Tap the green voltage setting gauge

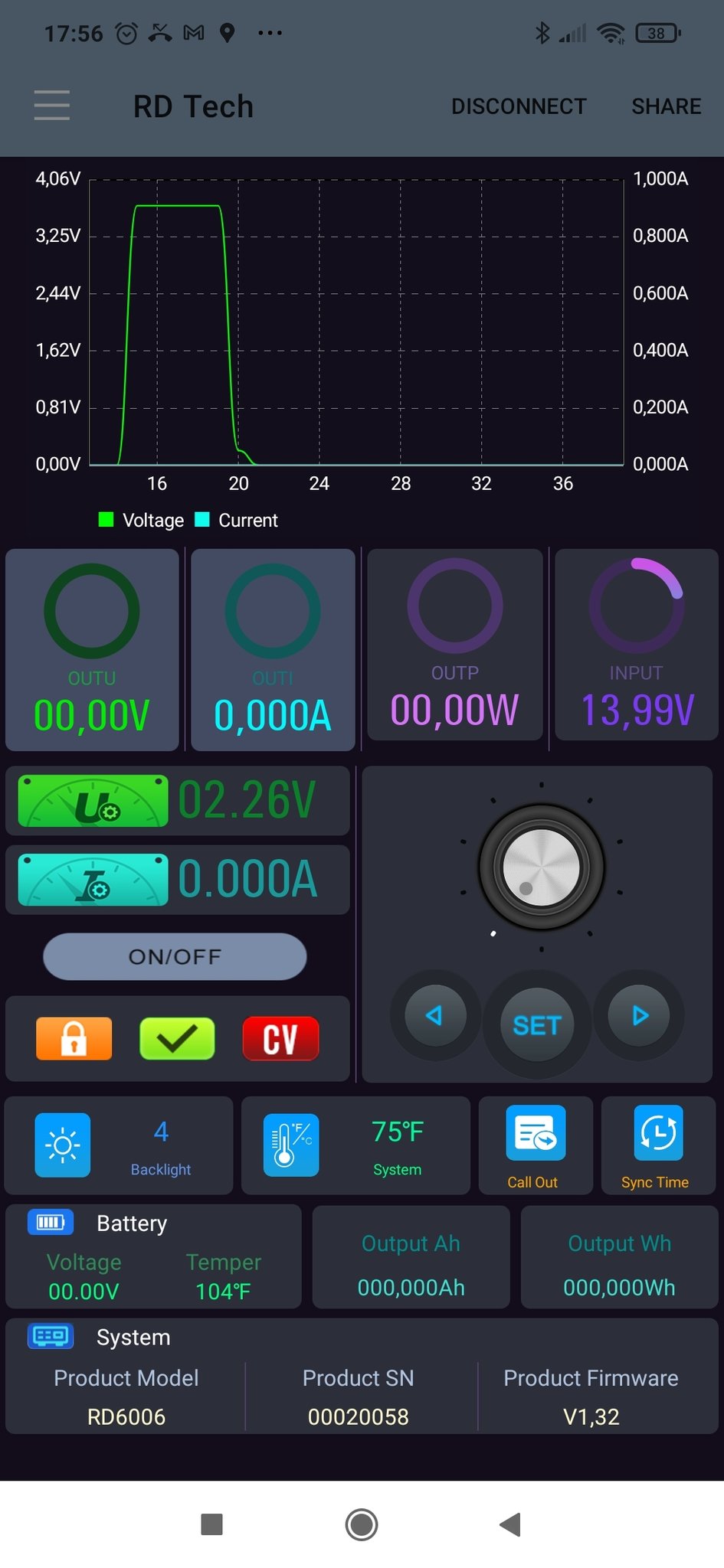point(93,801)
